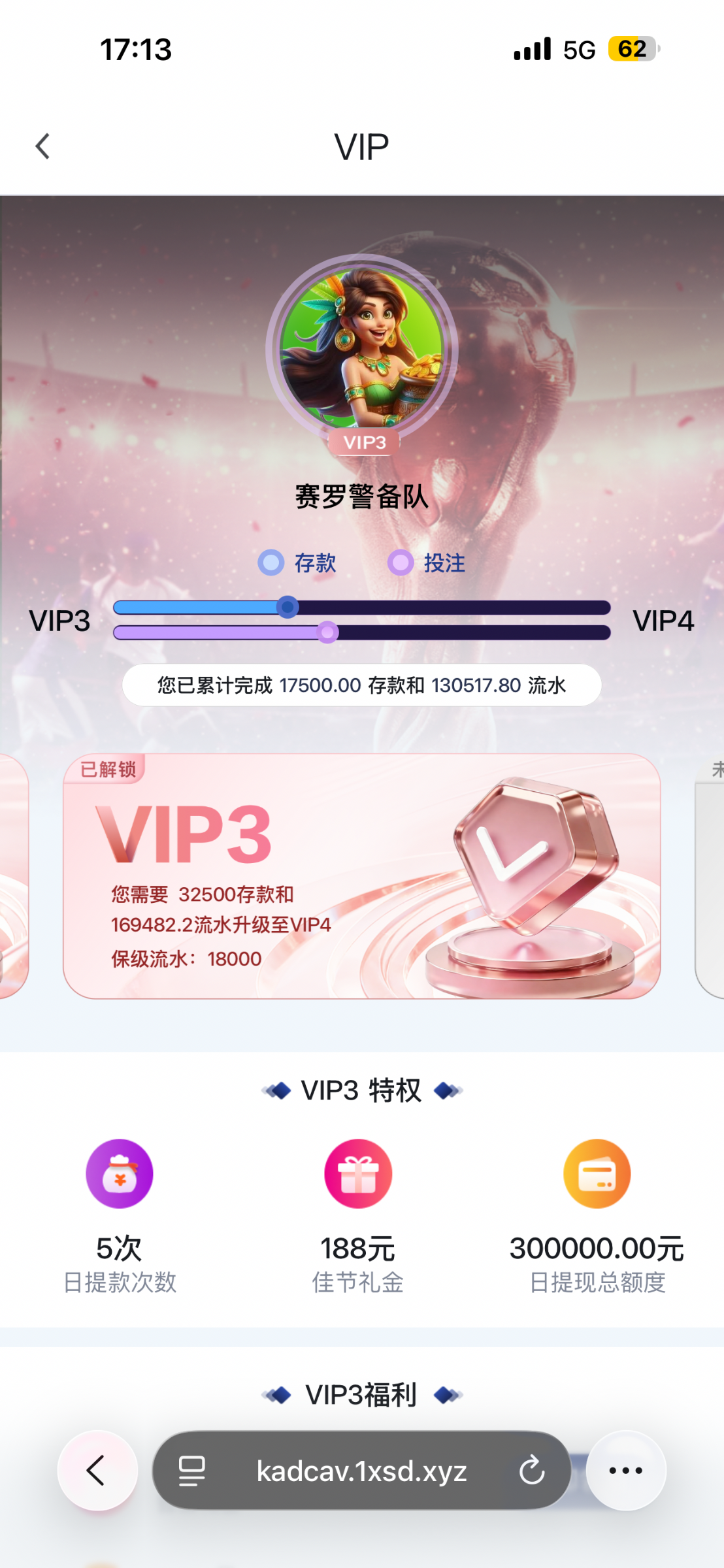Open the page options icon in address bar

click(x=191, y=1471)
